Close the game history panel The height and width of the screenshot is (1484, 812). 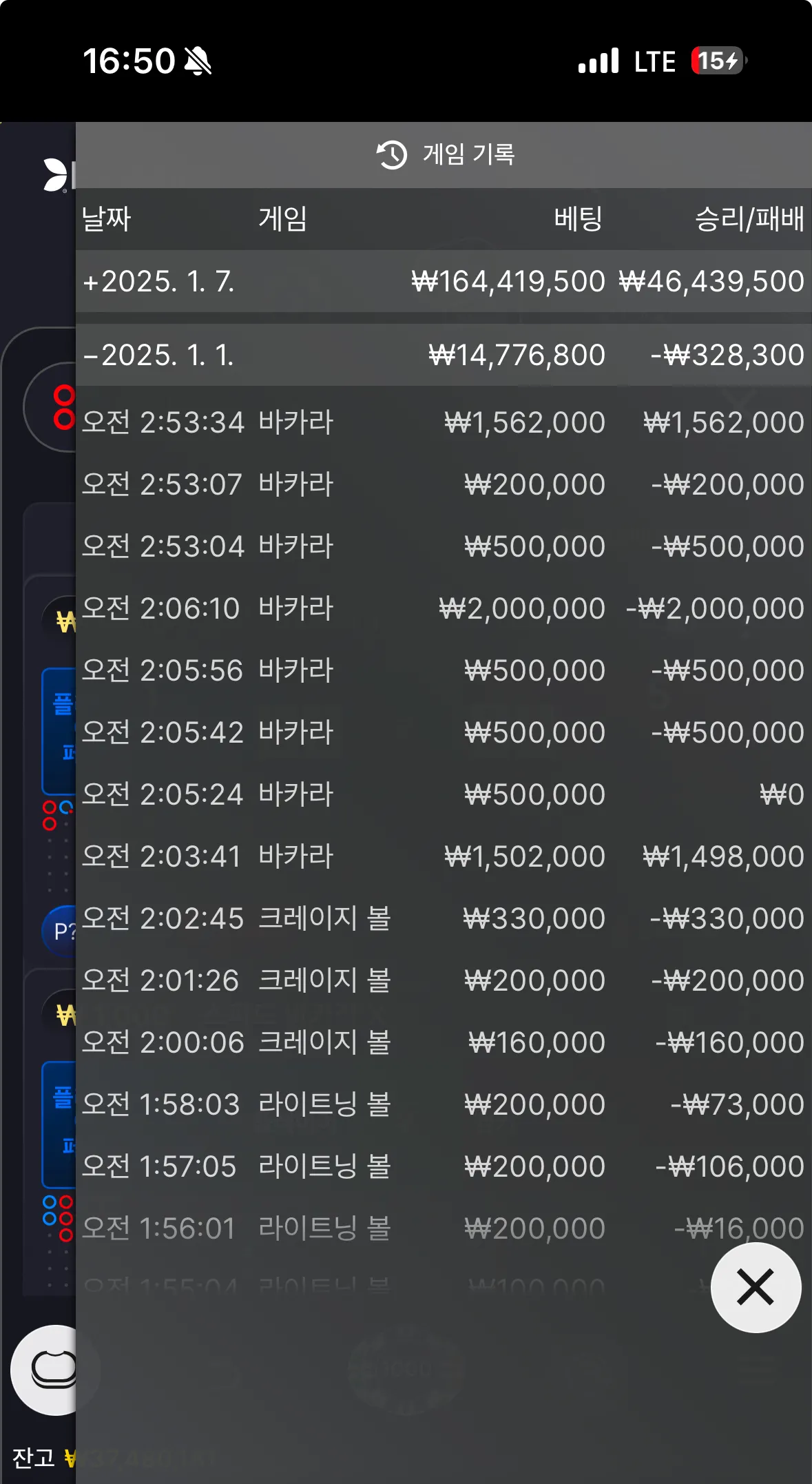756,1287
